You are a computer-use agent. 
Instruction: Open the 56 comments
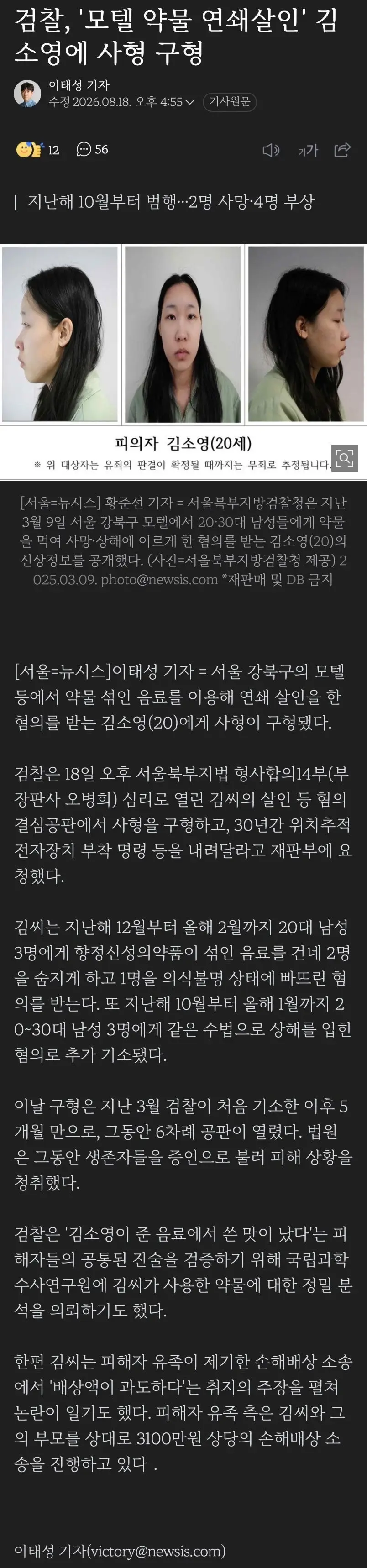point(93,150)
